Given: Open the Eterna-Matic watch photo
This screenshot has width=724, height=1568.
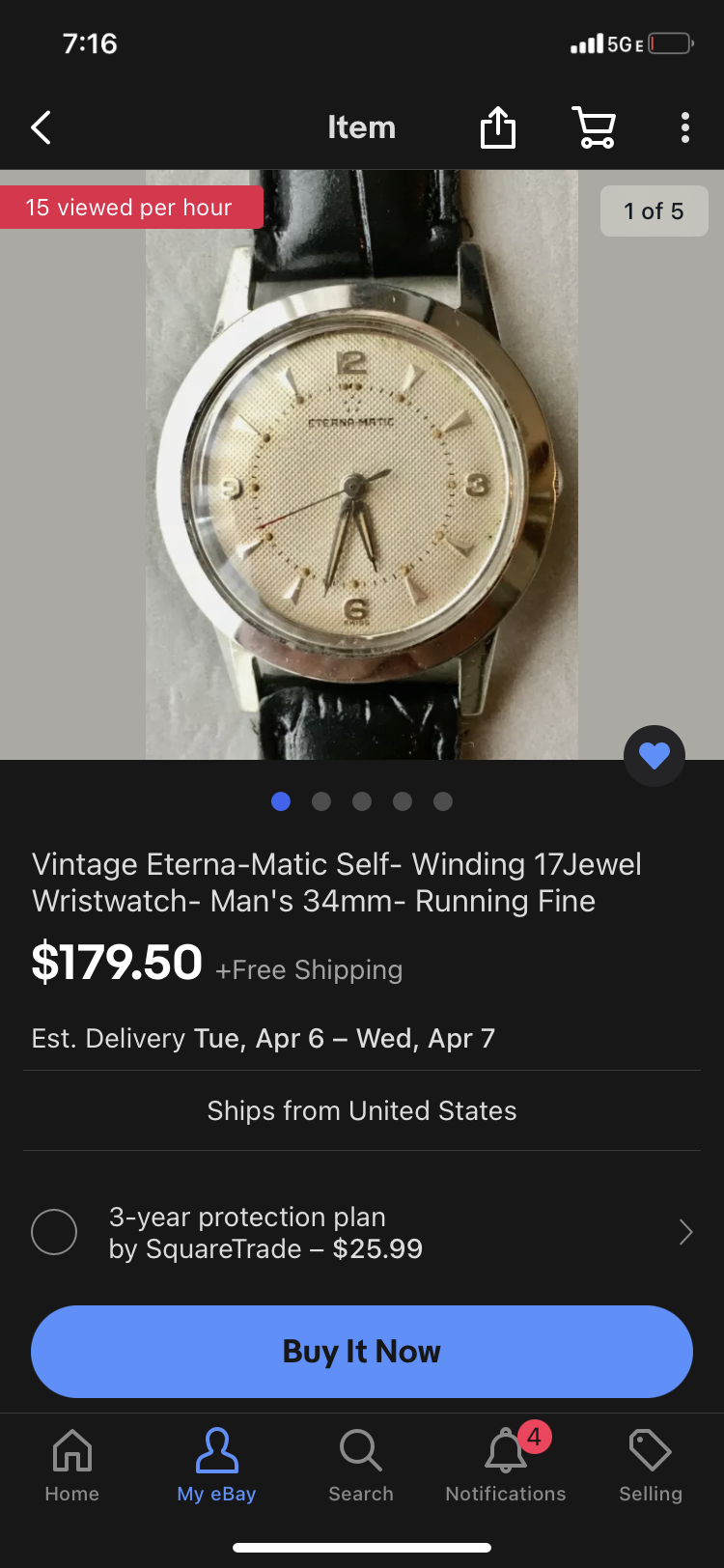Looking at the screenshot, I should pyautogui.click(x=361, y=464).
